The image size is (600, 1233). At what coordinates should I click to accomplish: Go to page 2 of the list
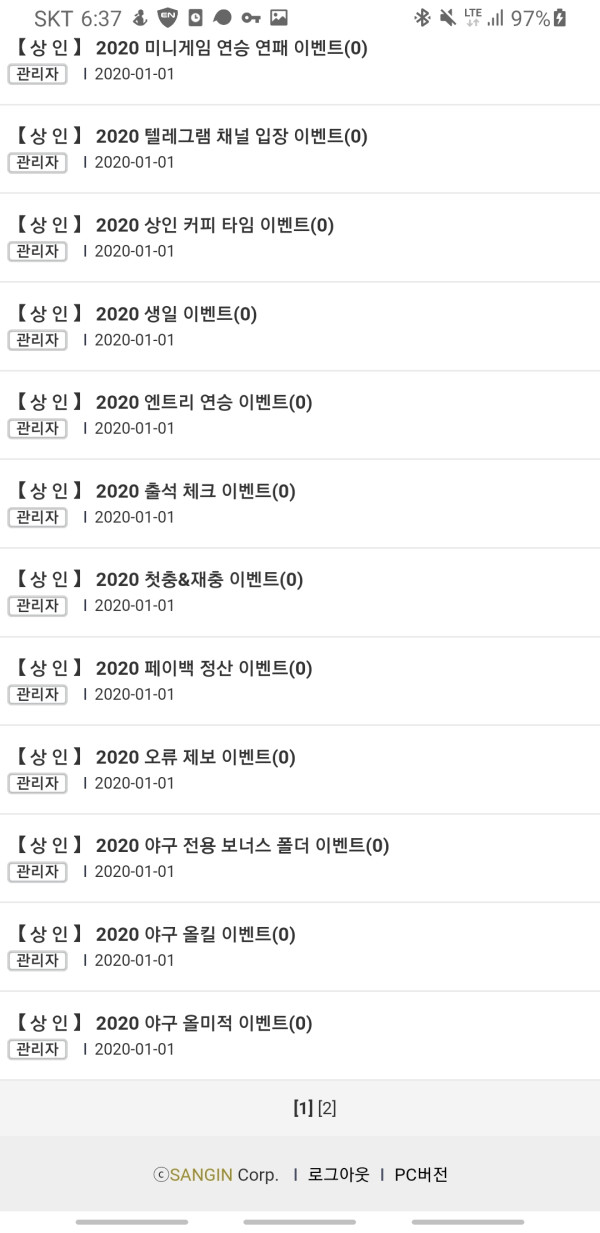[327, 1108]
